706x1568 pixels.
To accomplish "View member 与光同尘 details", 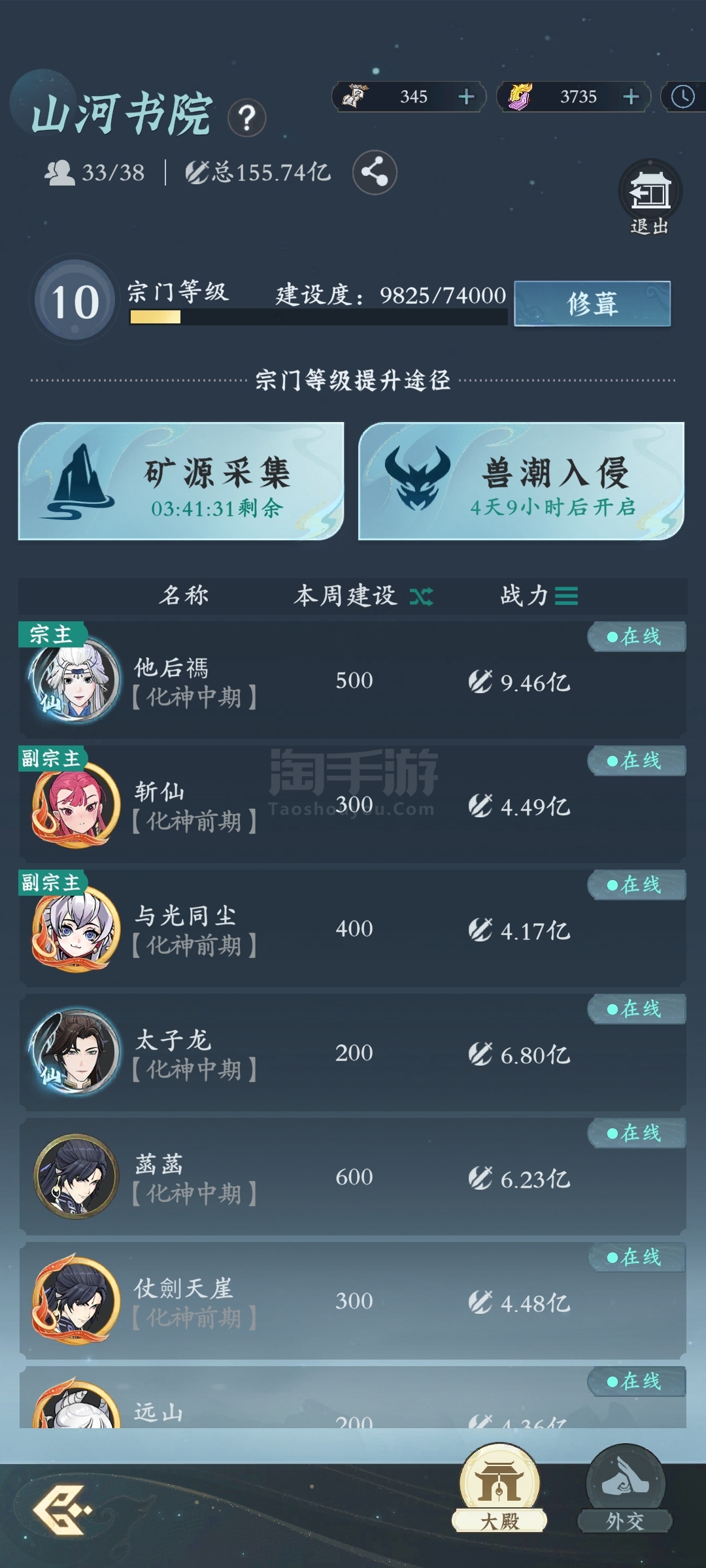I will pos(353,928).
